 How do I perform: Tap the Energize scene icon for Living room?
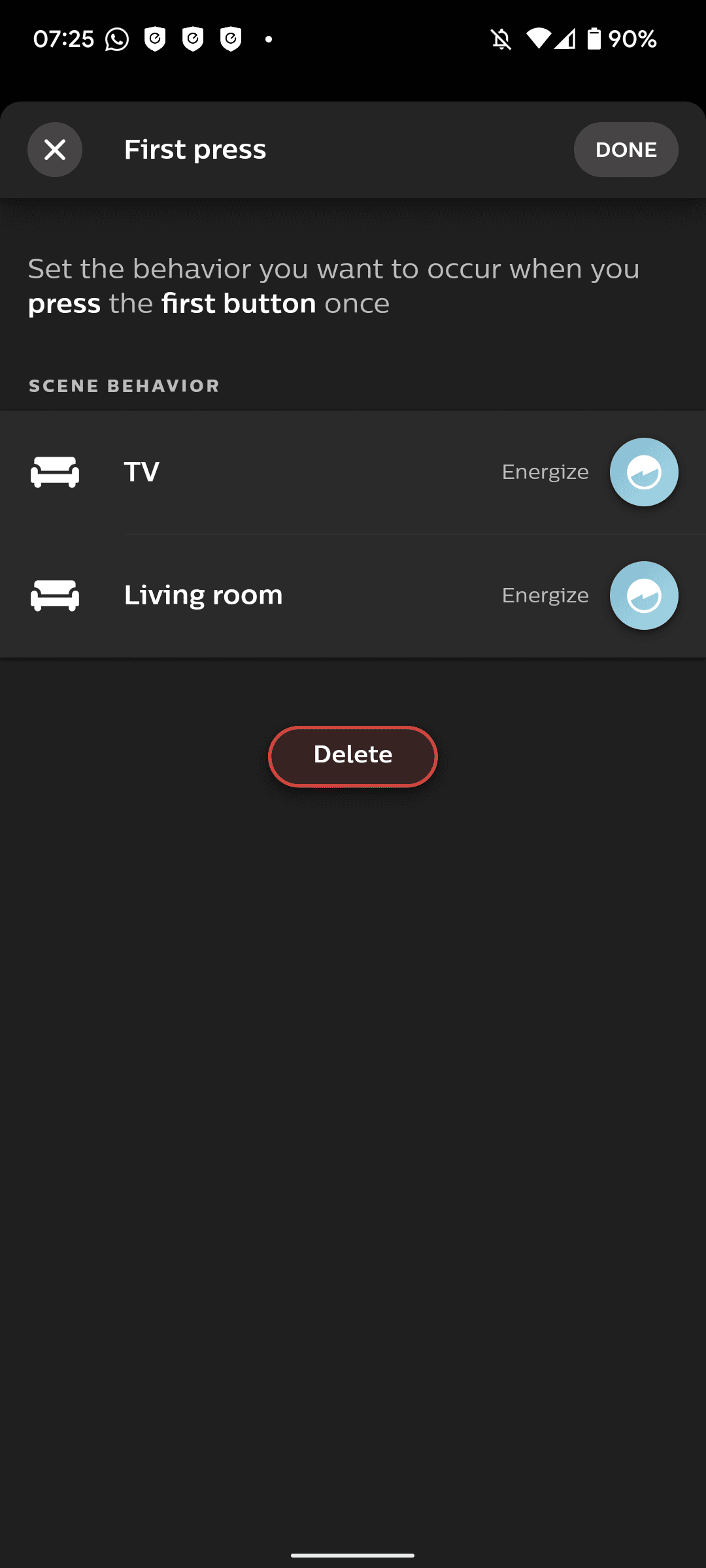tap(644, 595)
